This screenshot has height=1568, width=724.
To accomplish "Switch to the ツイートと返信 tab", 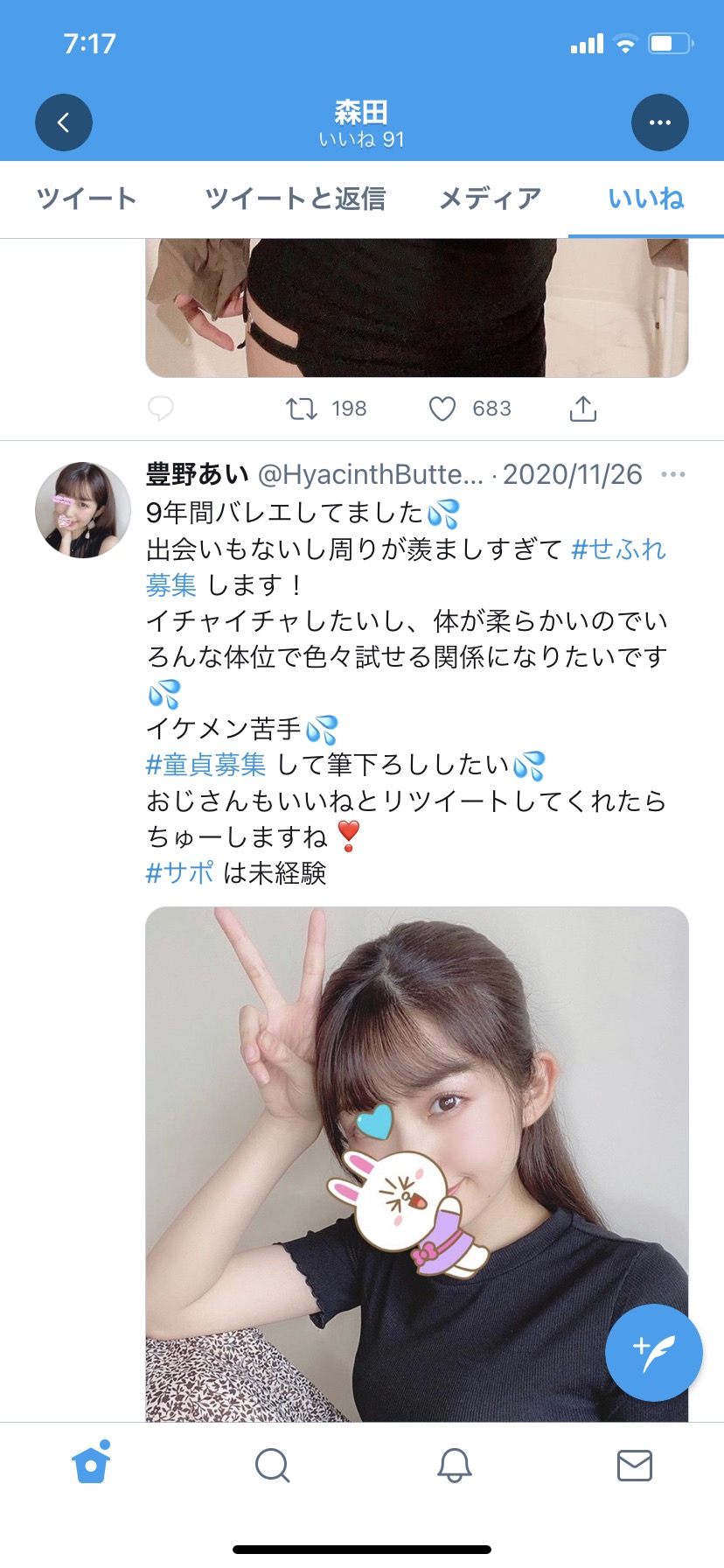I will coord(296,199).
